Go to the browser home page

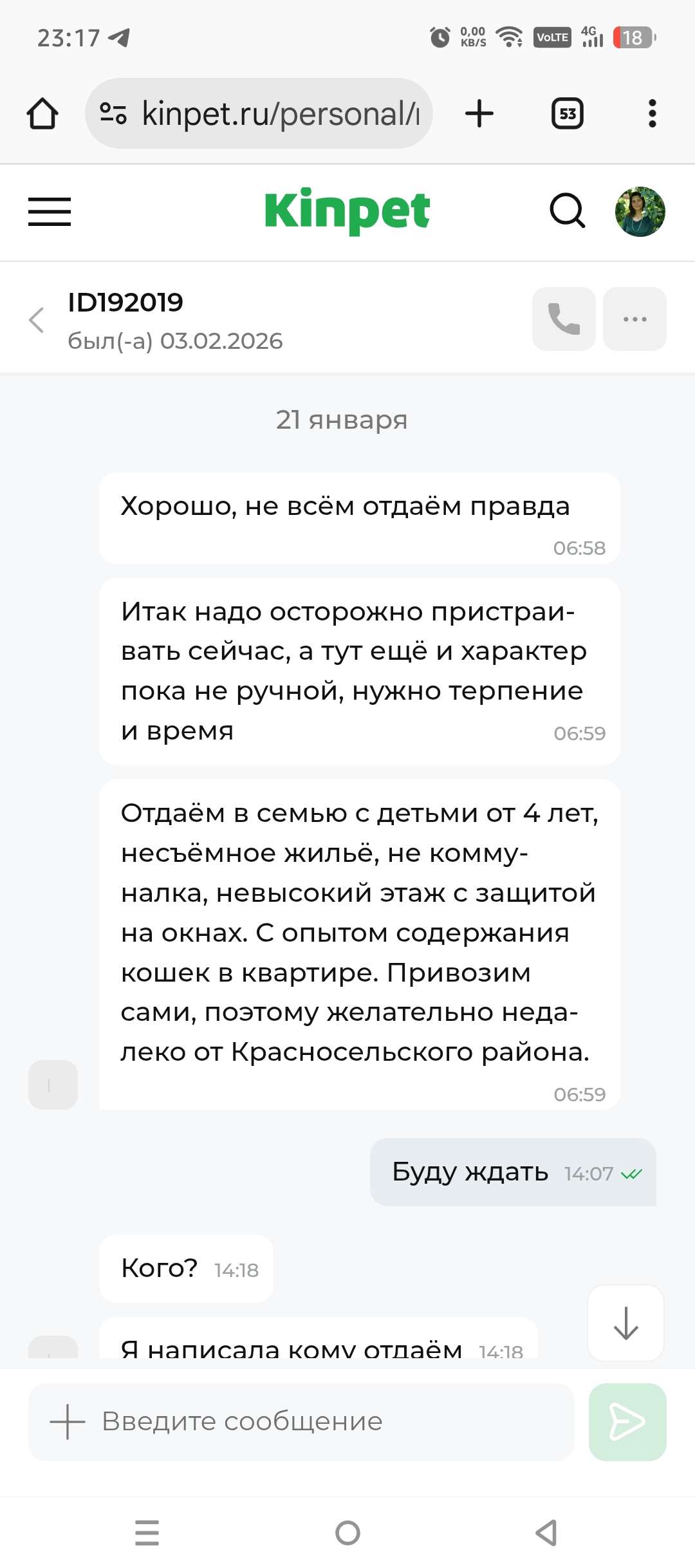[42, 114]
